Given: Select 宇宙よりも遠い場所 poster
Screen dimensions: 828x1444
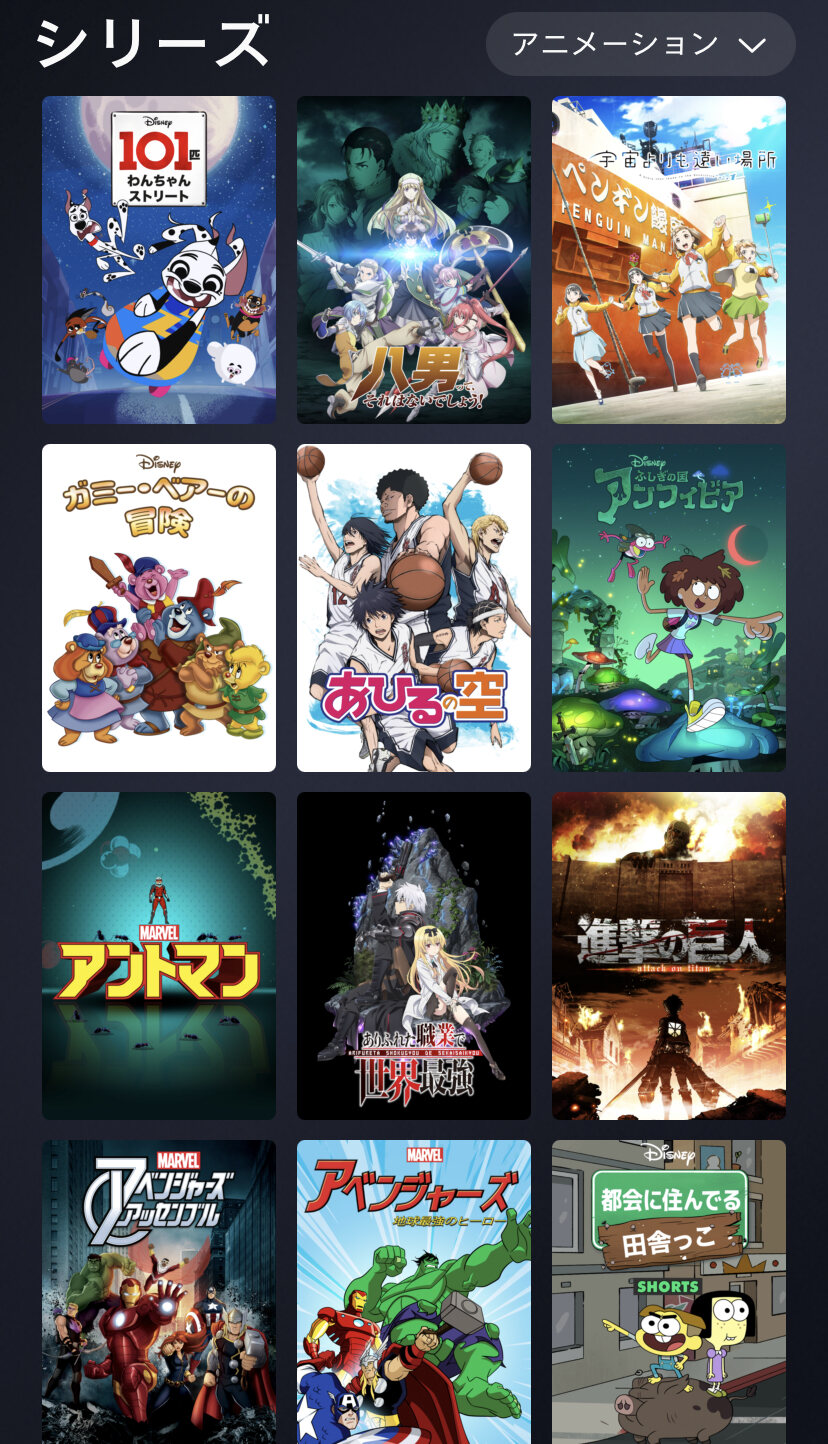Looking at the screenshot, I should pos(669,260).
